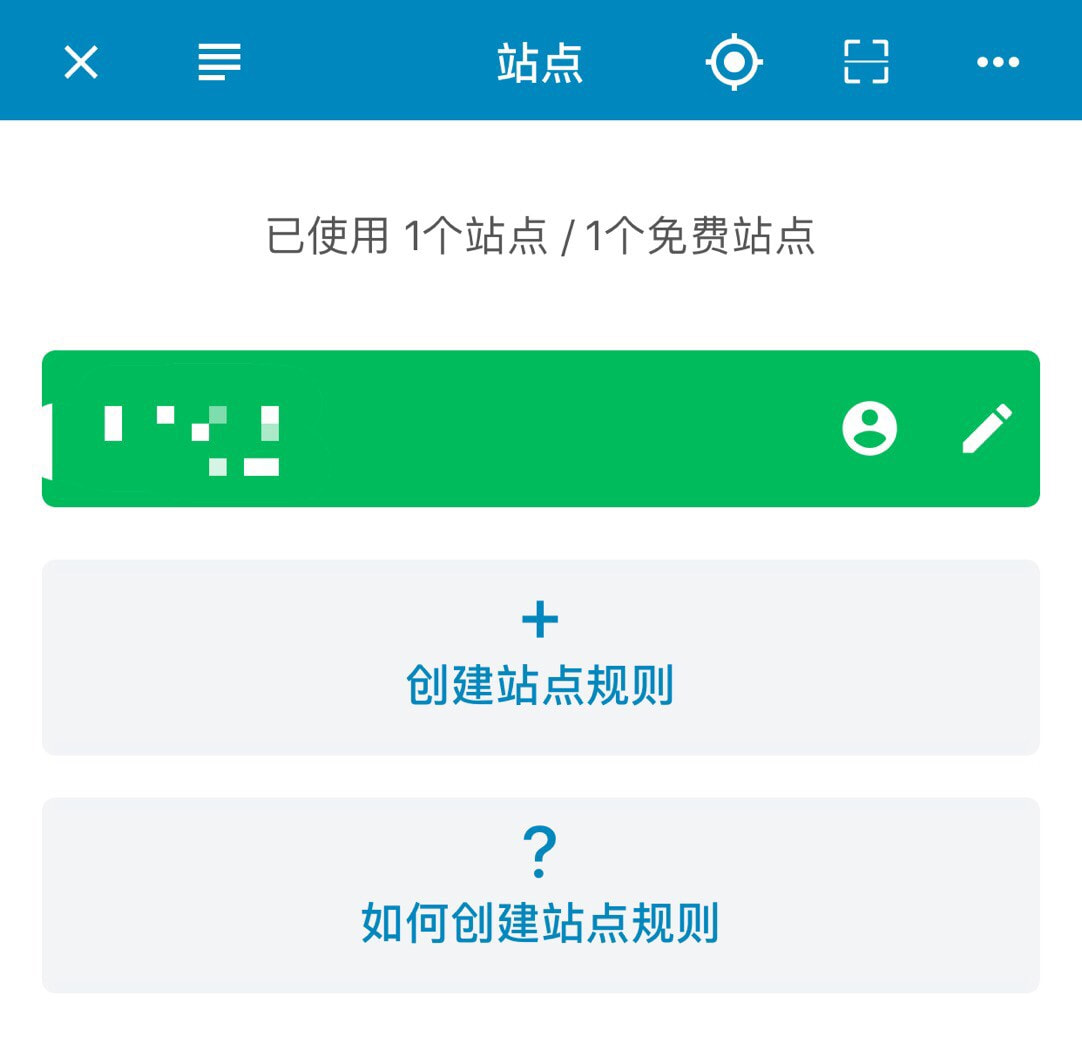Tap 创建站点规则 button

coord(540,657)
